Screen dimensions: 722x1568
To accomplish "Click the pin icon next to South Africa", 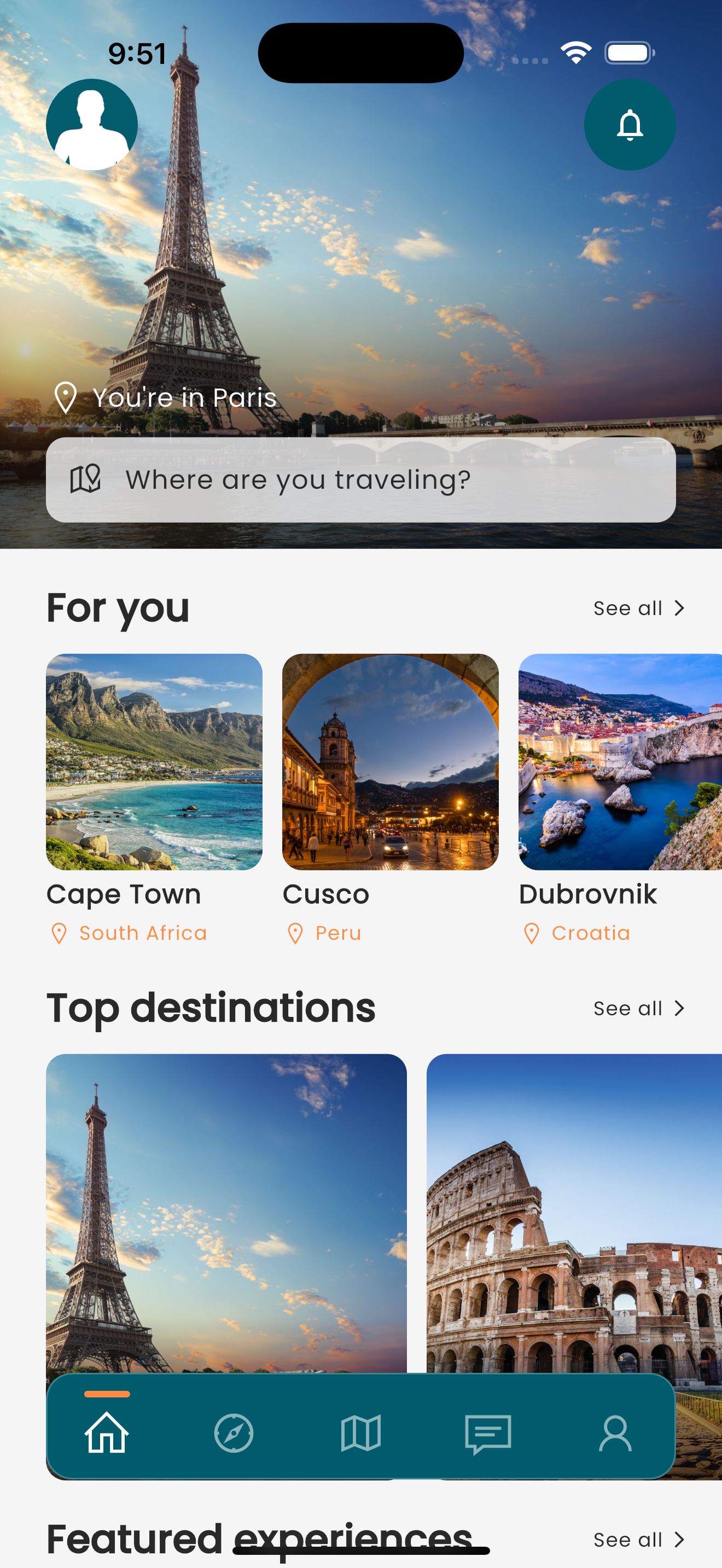I will [60, 933].
